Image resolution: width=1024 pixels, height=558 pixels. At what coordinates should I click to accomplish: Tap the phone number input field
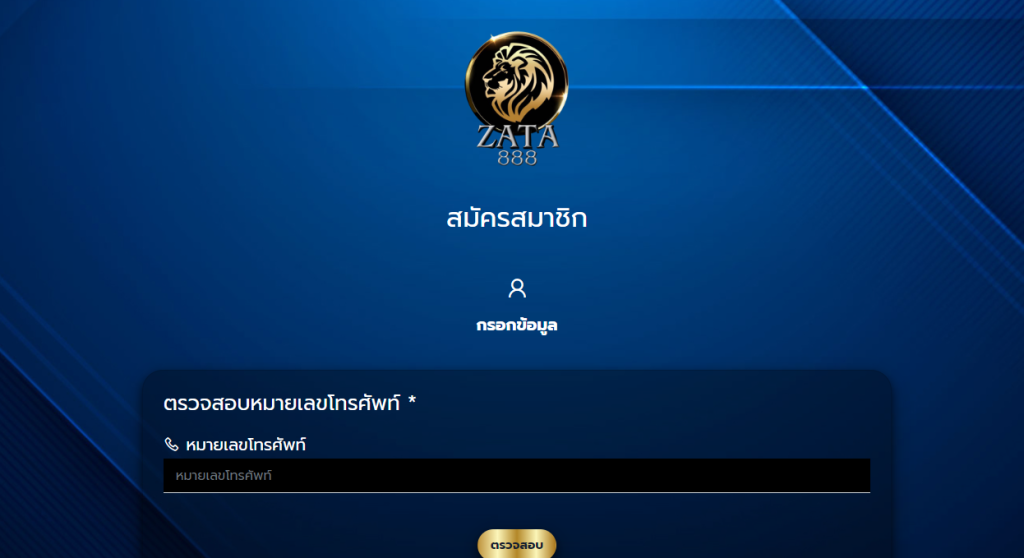click(x=516, y=475)
